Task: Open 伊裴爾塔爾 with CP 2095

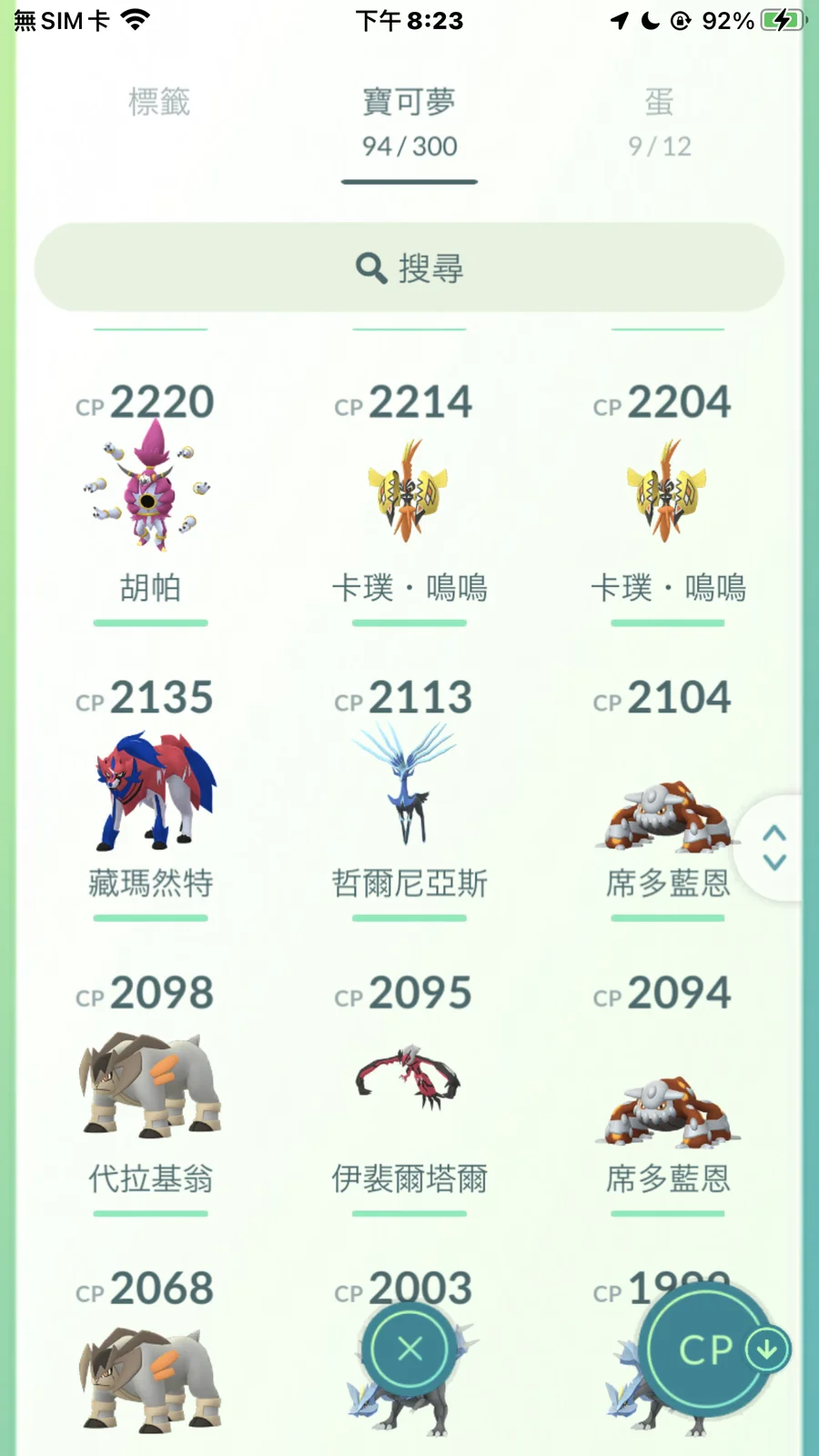Action: click(409, 1083)
